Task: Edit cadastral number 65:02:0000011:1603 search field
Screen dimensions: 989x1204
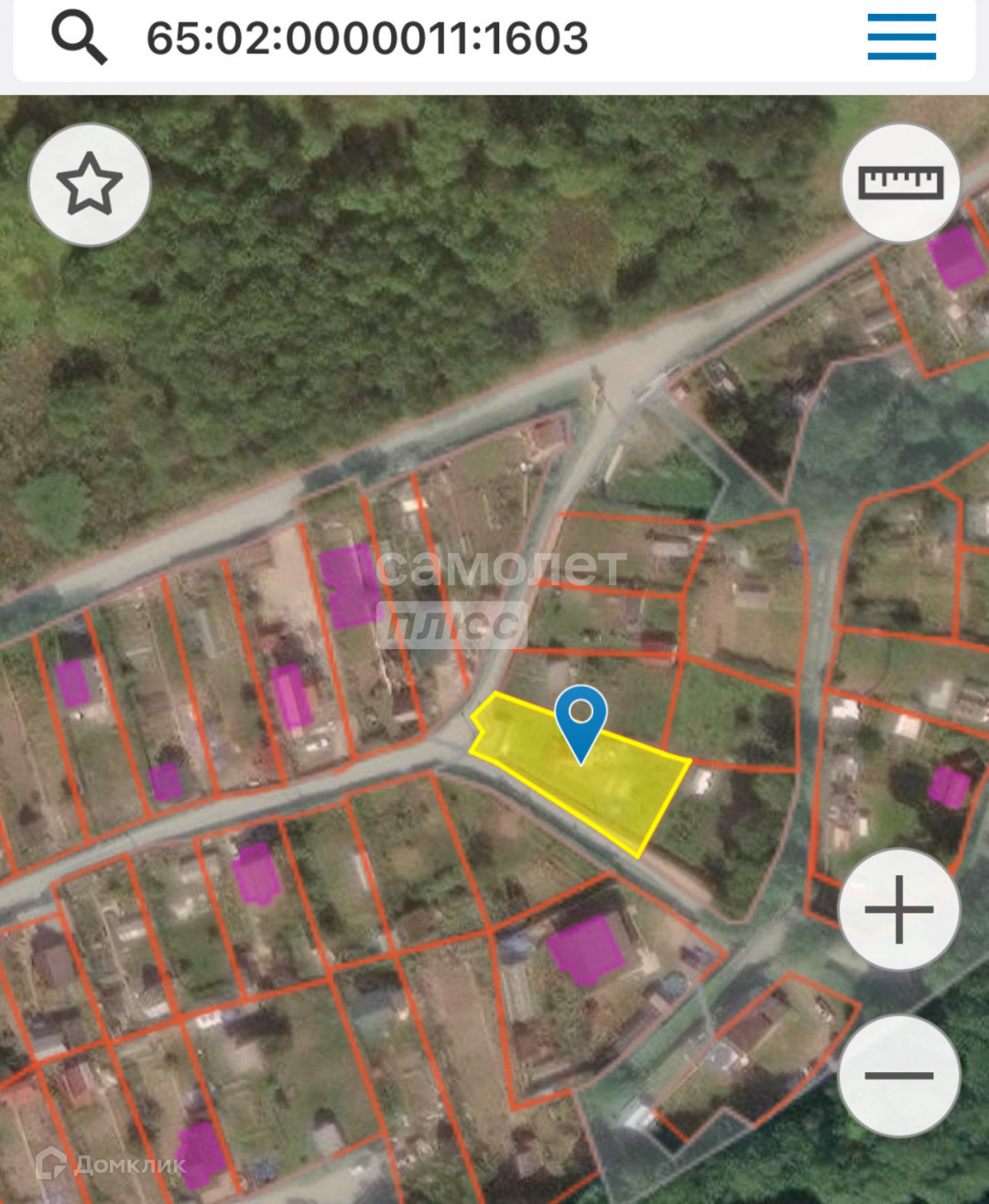Action: (x=366, y=38)
